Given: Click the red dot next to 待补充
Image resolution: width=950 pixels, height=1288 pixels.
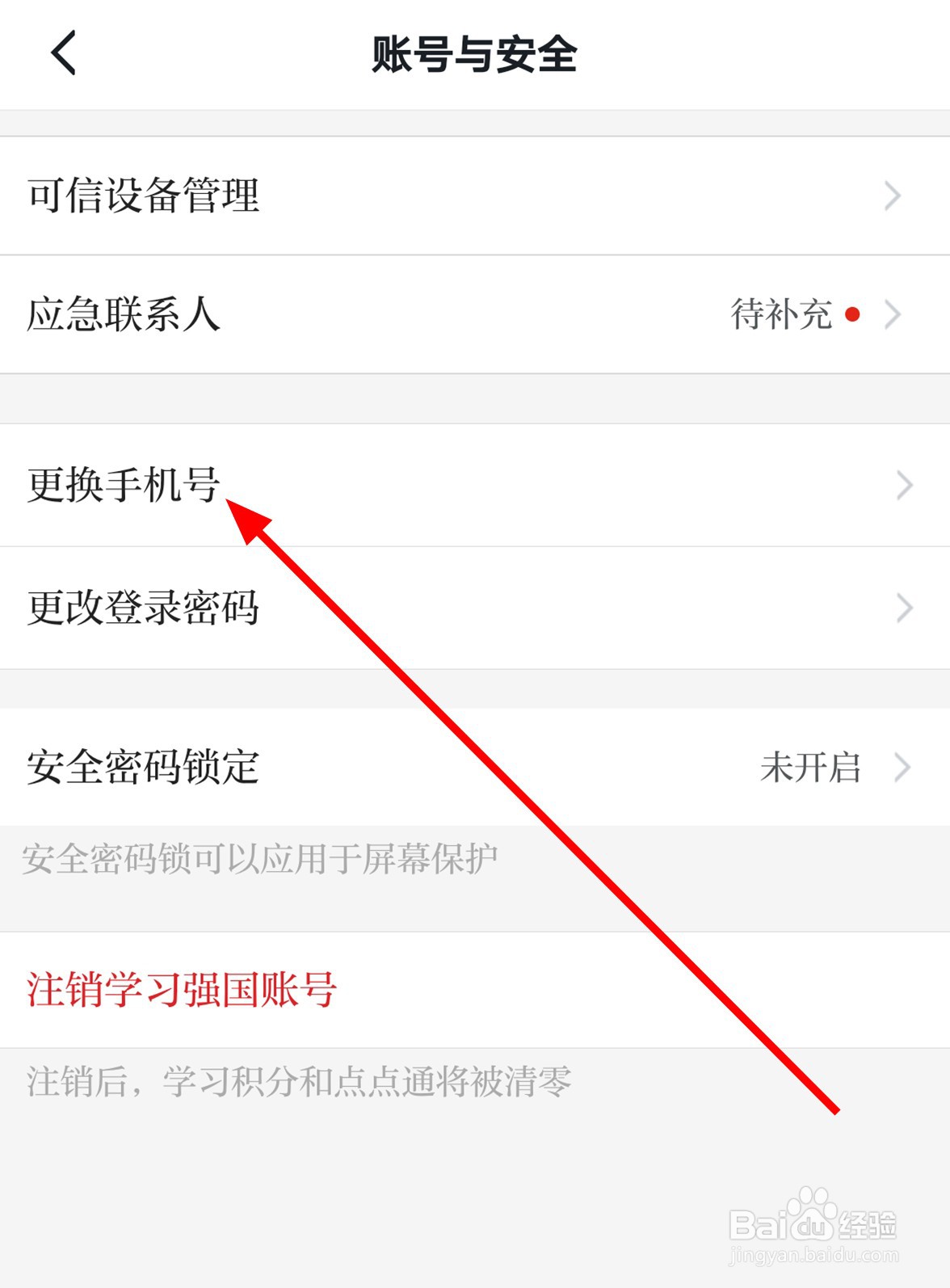Looking at the screenshot, I should (x=853, y=315).
